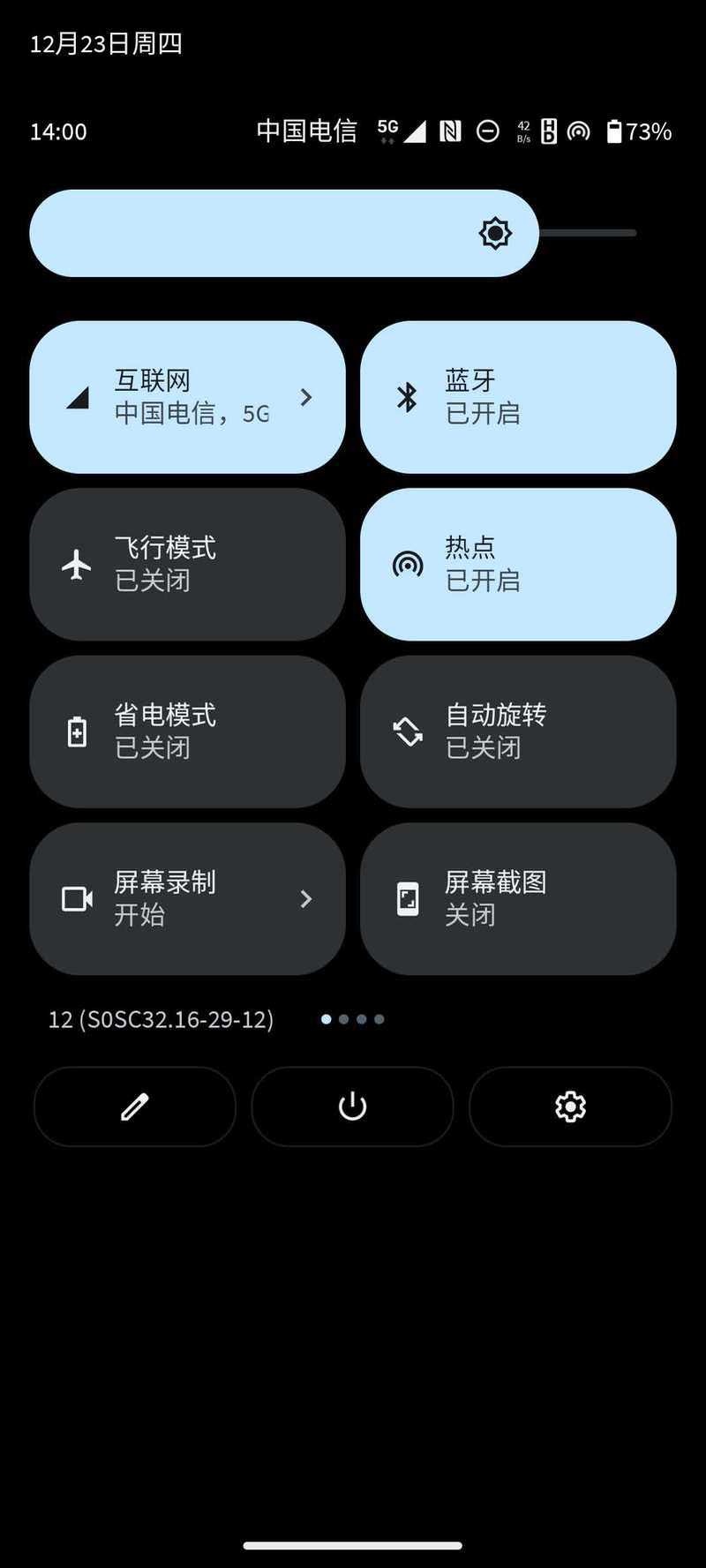Open settings via the gear button

coord(570,1107)
